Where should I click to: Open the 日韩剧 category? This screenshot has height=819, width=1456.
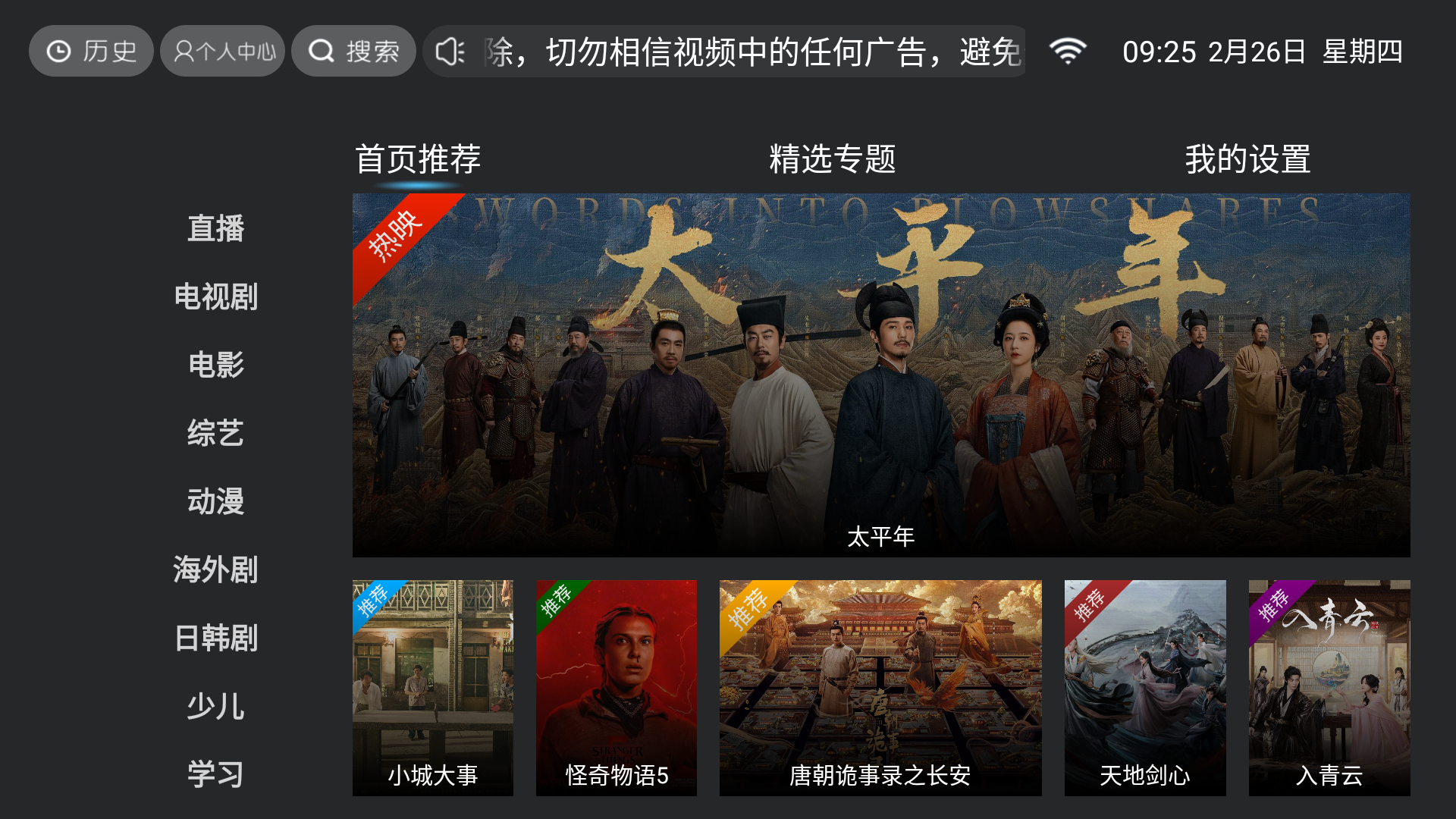[x=216, y=638]
